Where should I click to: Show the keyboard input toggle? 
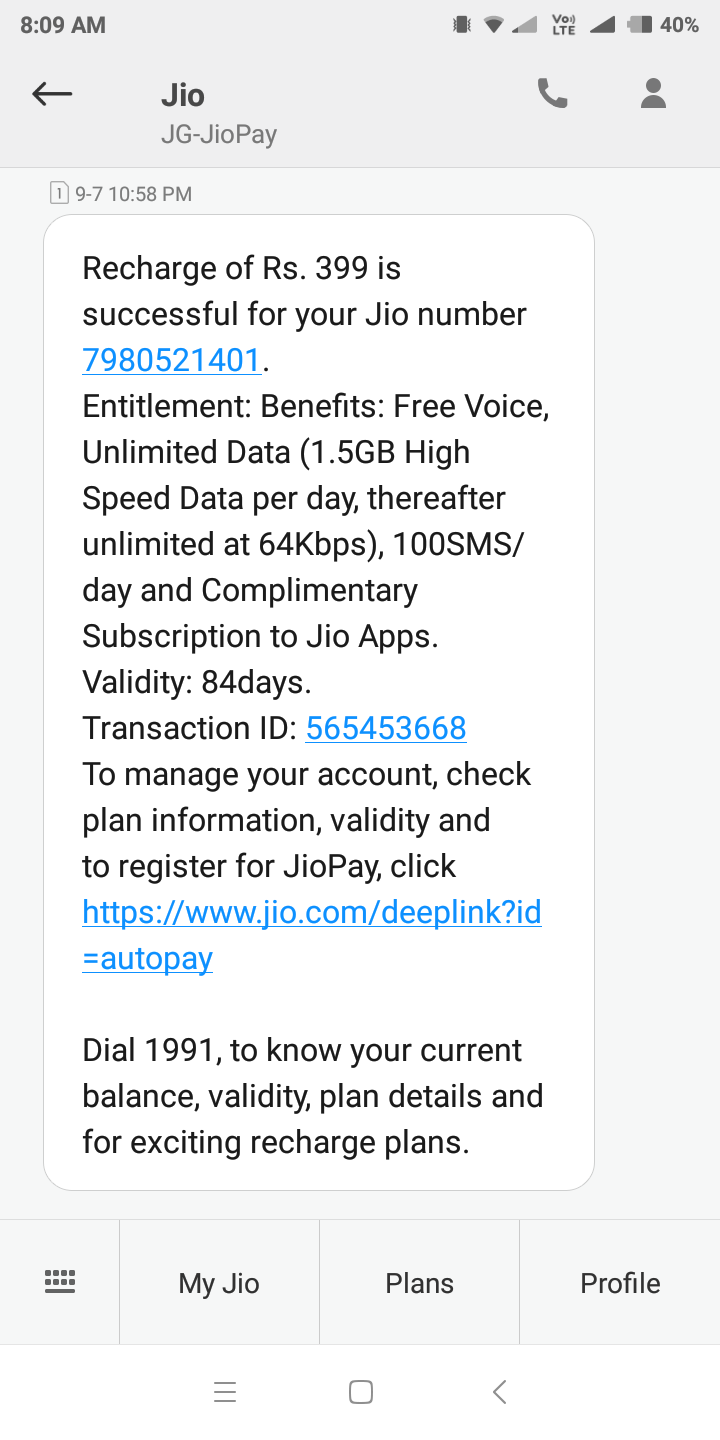pyautogui.click(x=60, y=1282)
